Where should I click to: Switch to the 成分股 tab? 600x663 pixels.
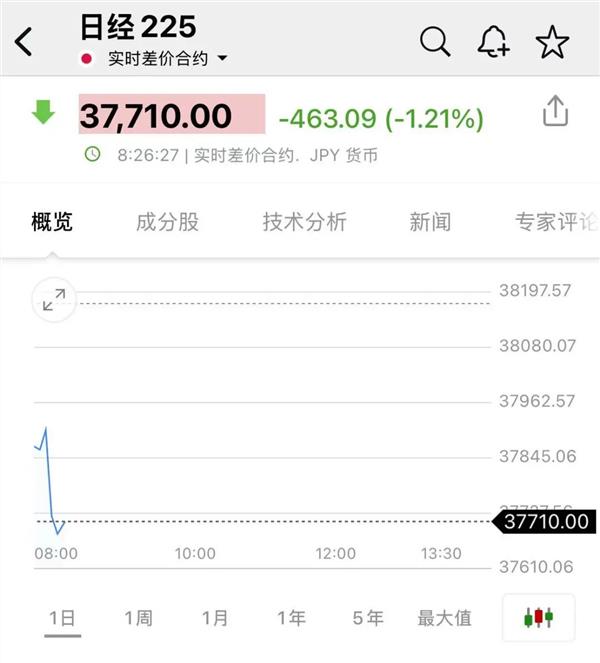(x=167, y=222)
